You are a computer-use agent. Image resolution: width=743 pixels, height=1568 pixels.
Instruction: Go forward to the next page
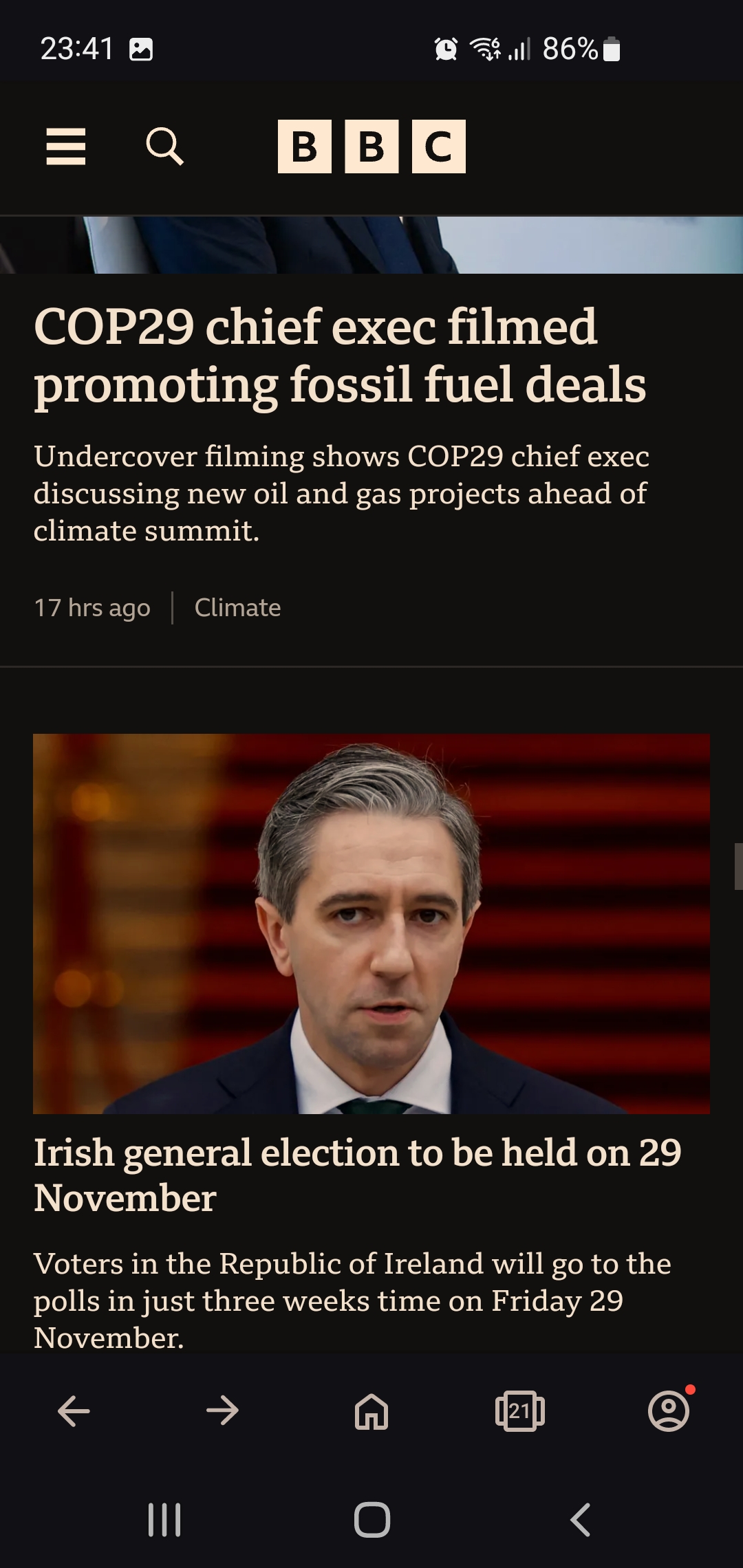click(x=222, y=1411)
